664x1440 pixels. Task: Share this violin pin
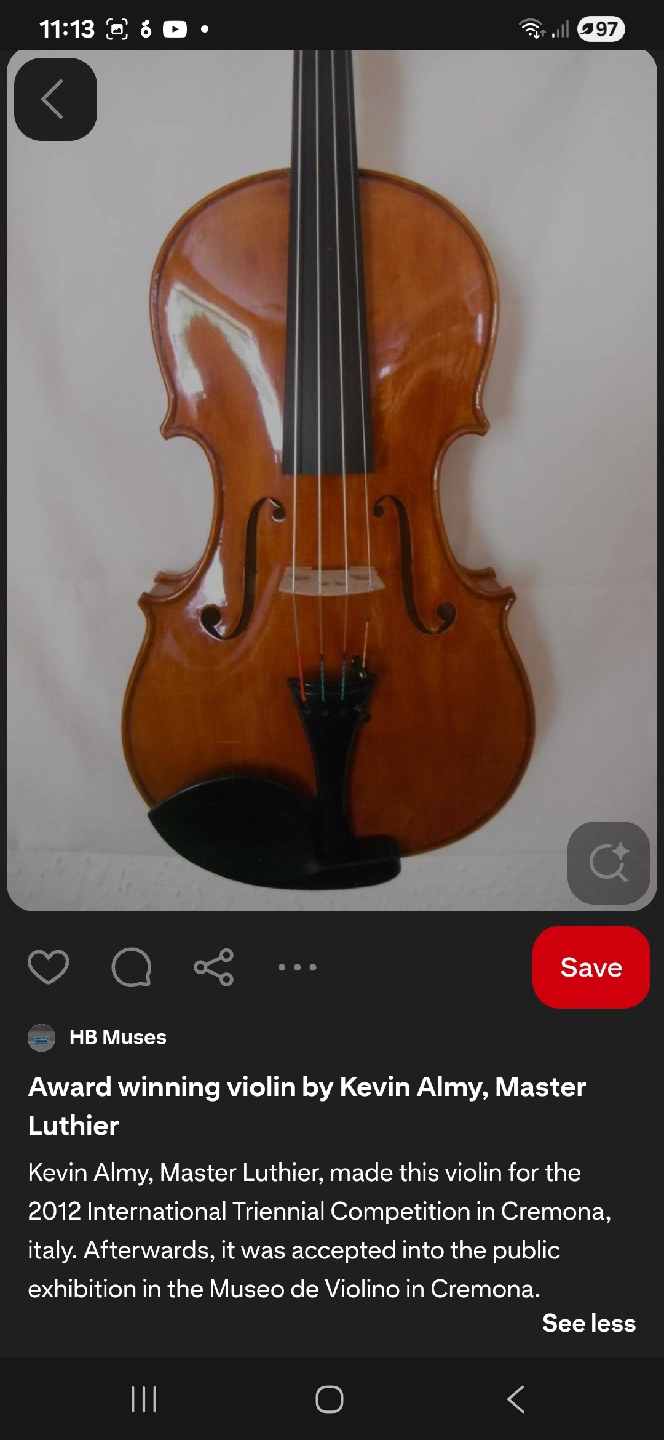(x=214, y=967)
